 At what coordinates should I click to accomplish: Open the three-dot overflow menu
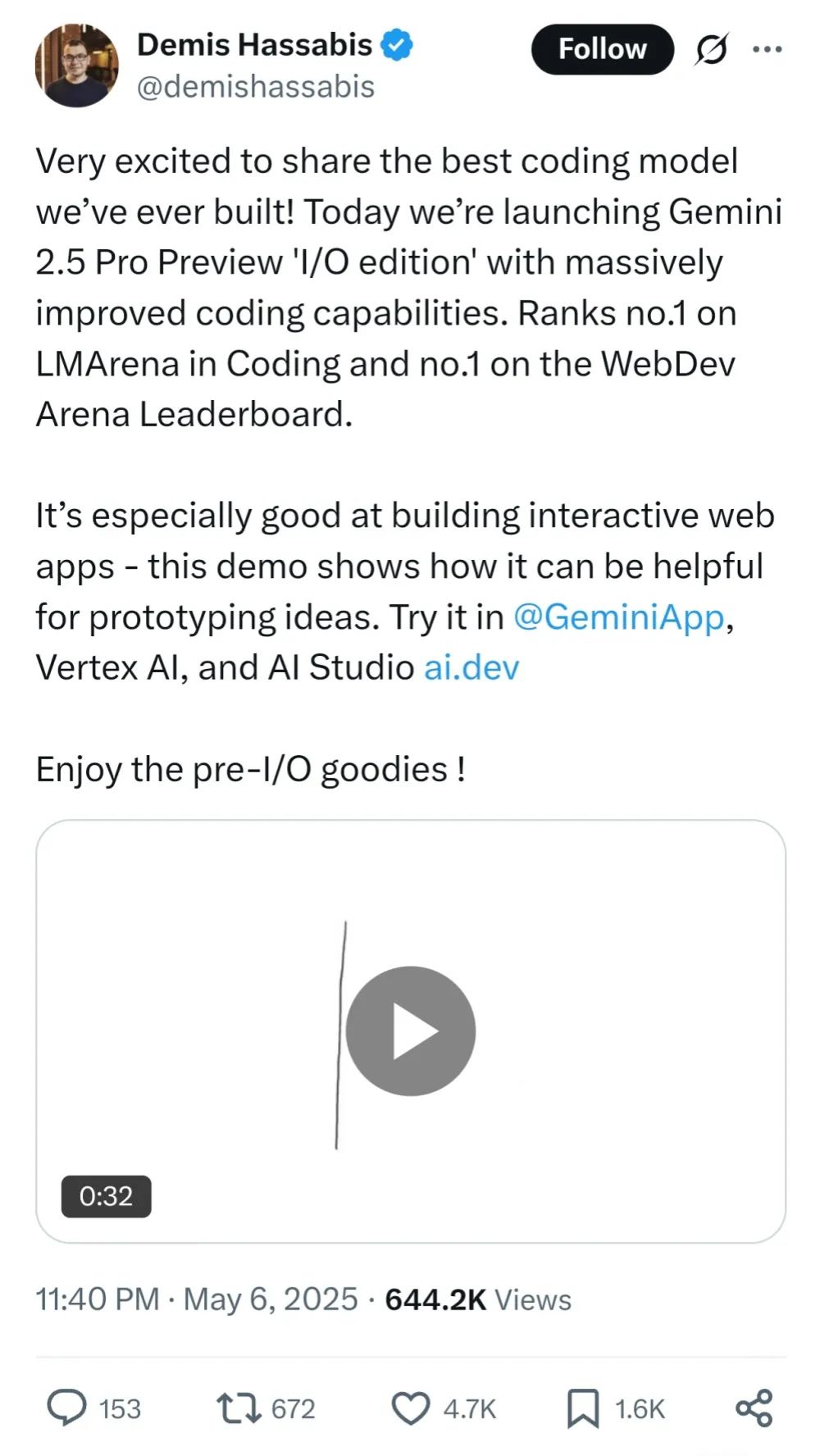point(767,50)
